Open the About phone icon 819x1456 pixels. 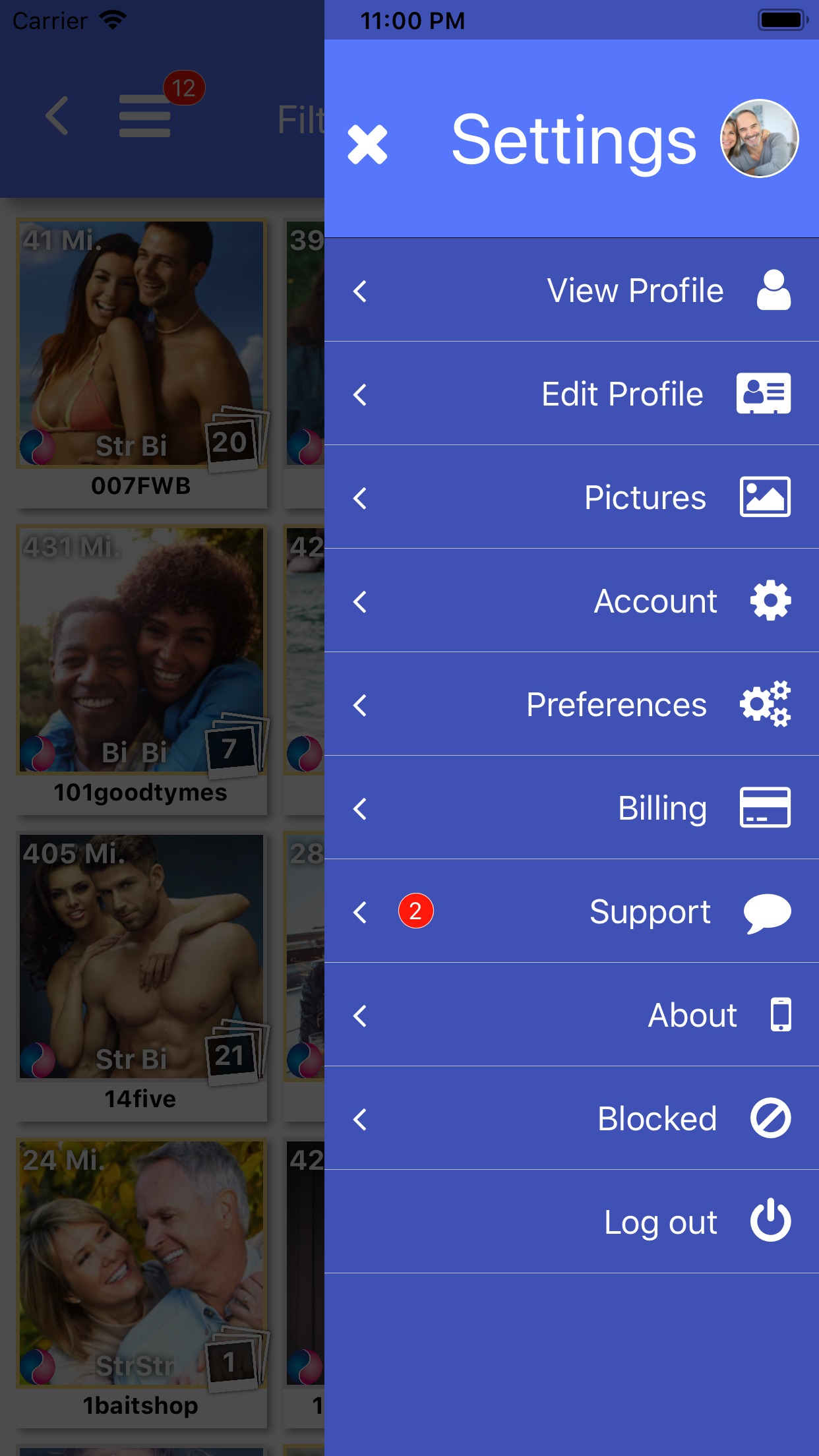(x=781, y=1015)
